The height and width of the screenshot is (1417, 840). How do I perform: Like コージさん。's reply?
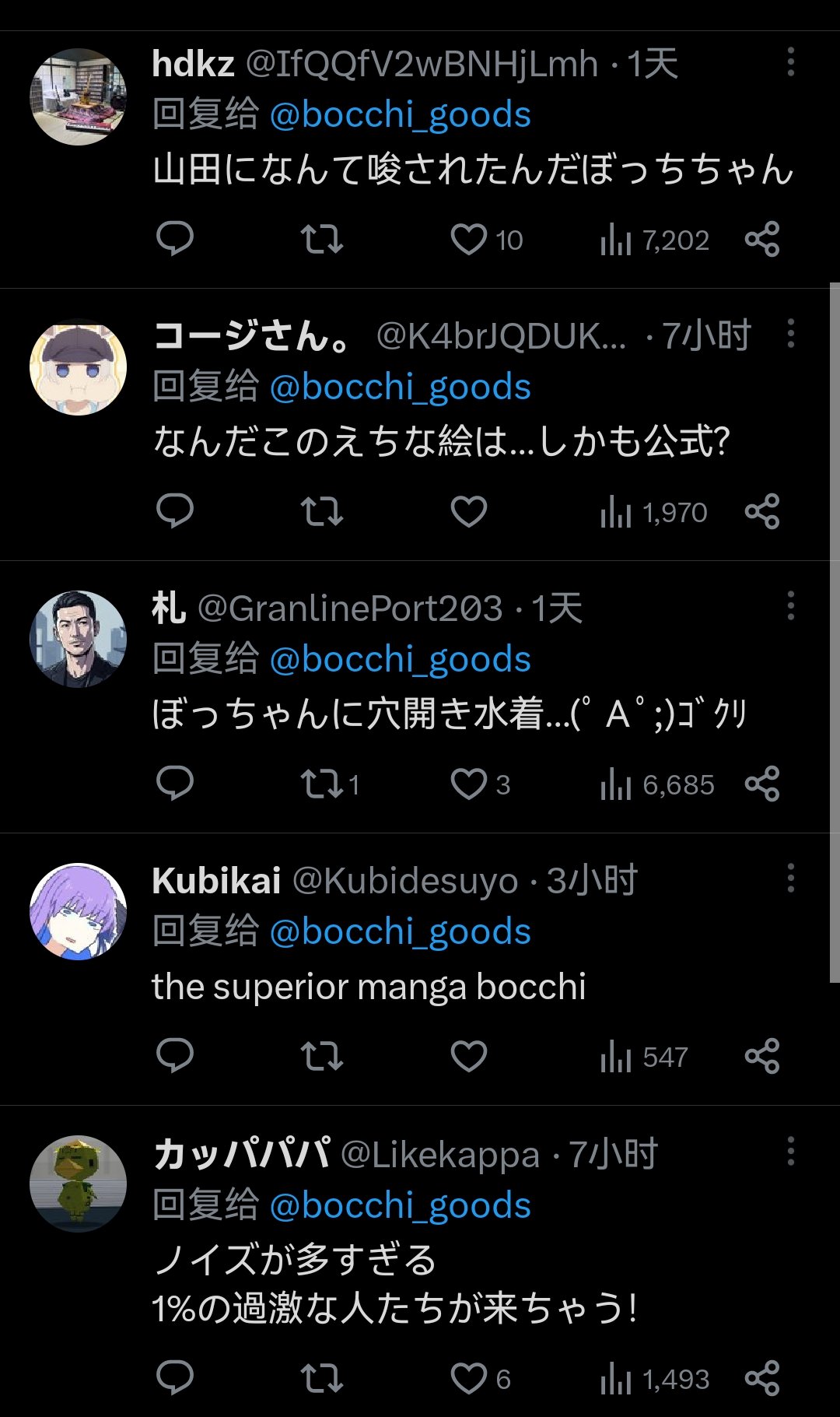[x=469, y=512]
